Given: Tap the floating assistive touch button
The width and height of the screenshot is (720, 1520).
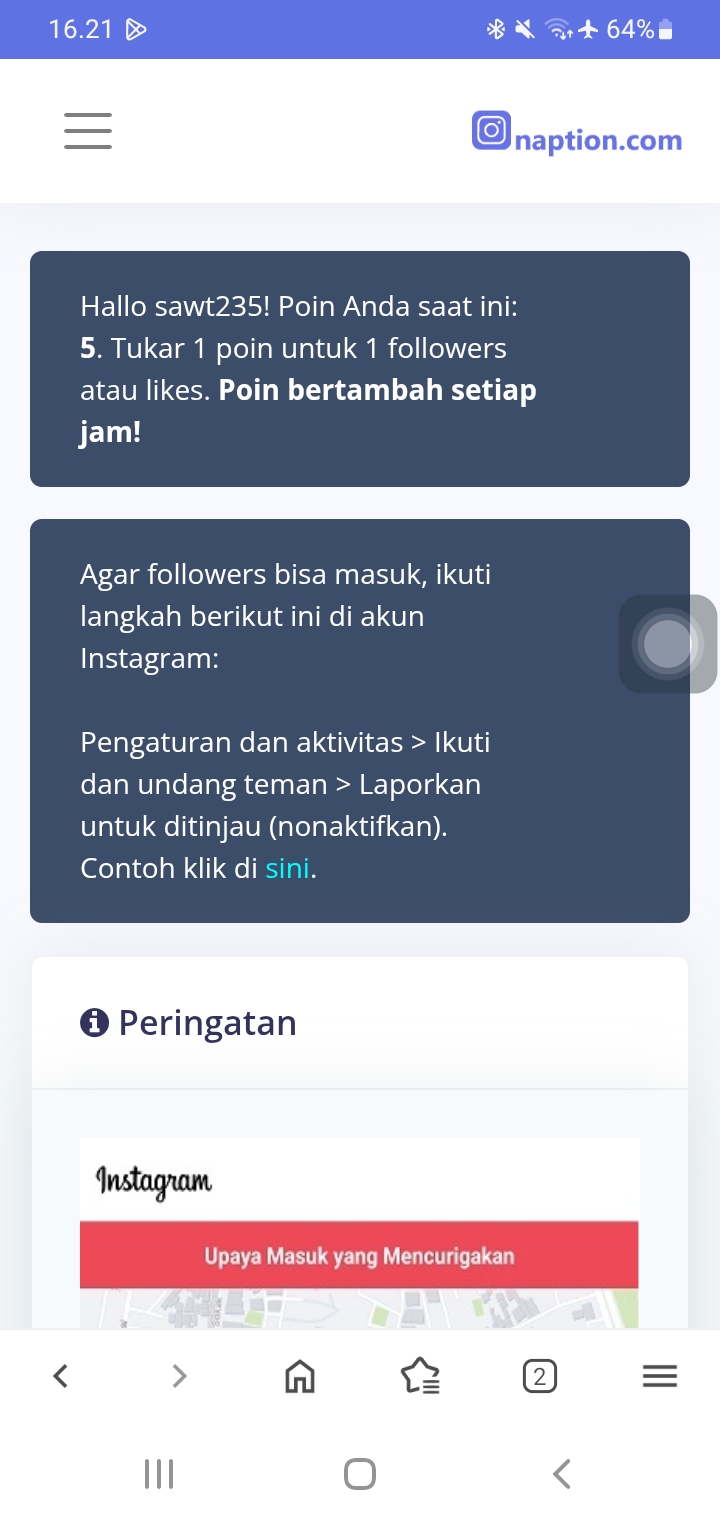Looking at the screenshot, I should point(668,644).
